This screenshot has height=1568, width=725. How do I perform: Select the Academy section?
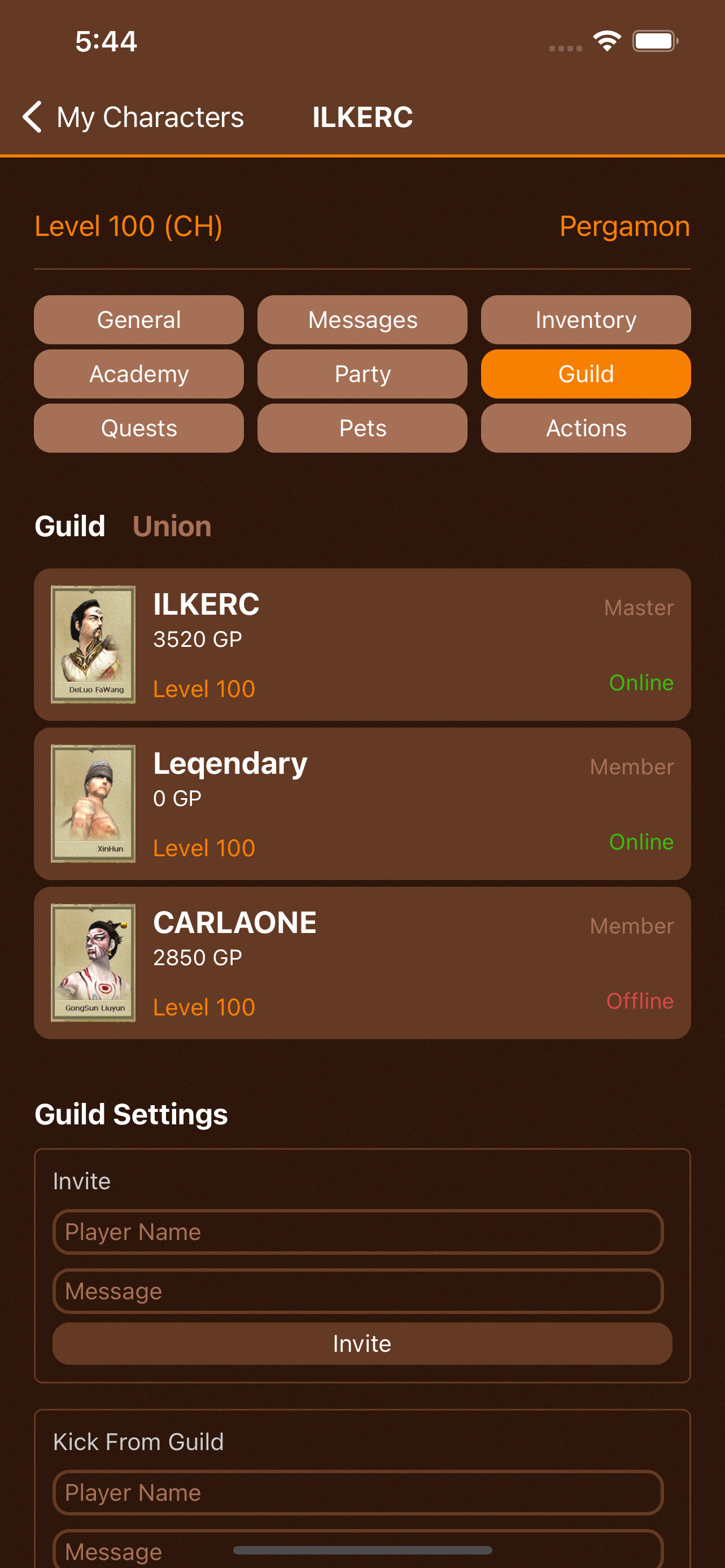pyautogui.click(x=139, y=374)
